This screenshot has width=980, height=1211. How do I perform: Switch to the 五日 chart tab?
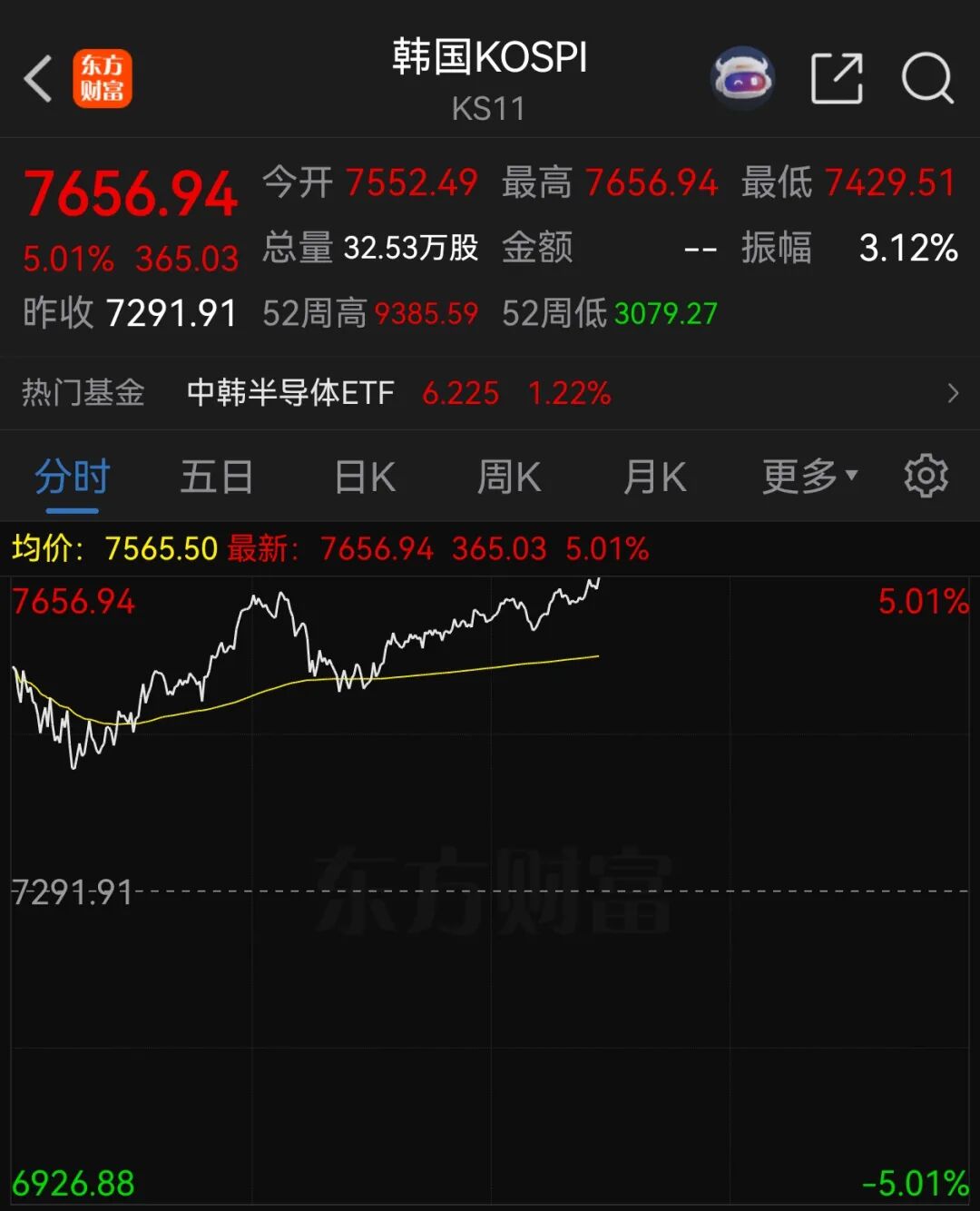[217, 477]
